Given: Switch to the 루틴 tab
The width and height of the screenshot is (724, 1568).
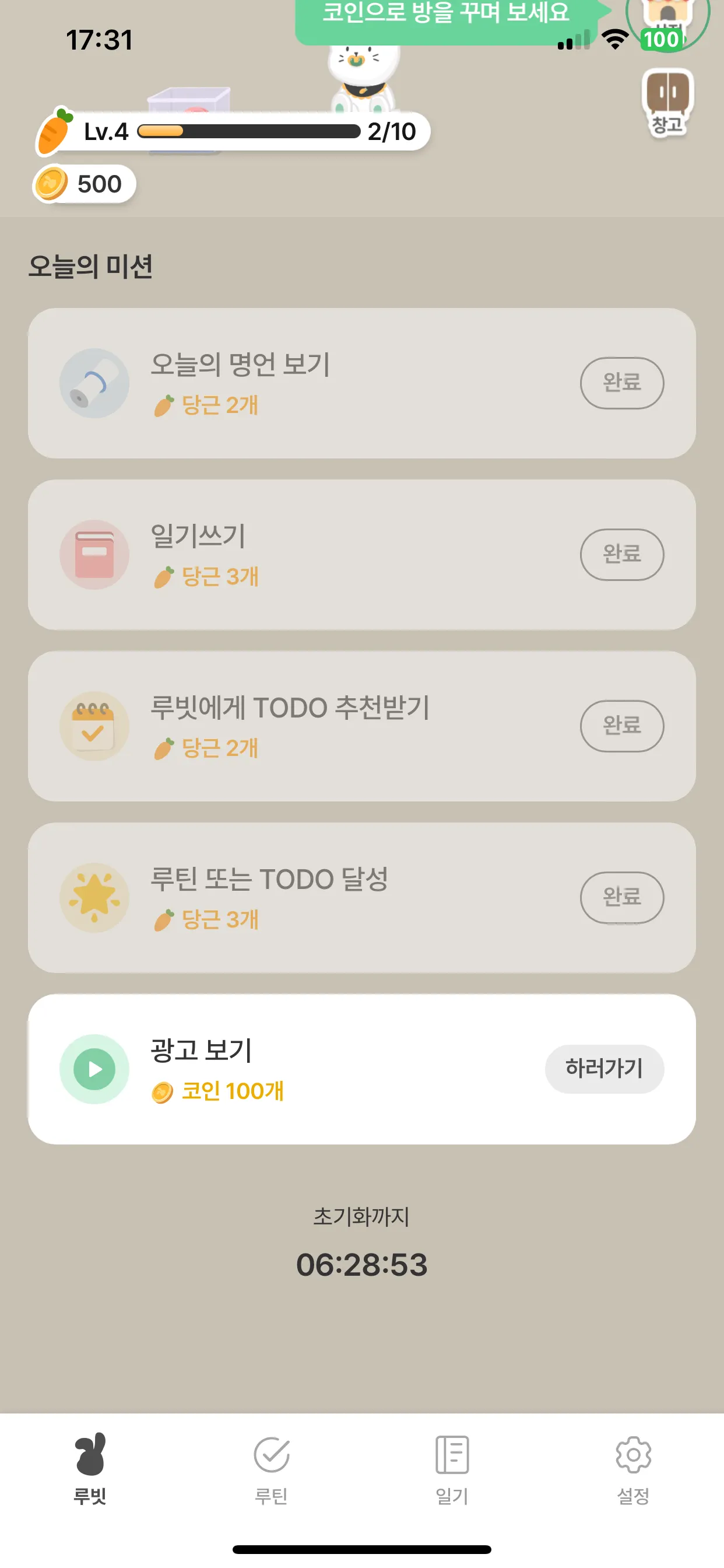Looking at the screenshot, I should [270, 1468].
